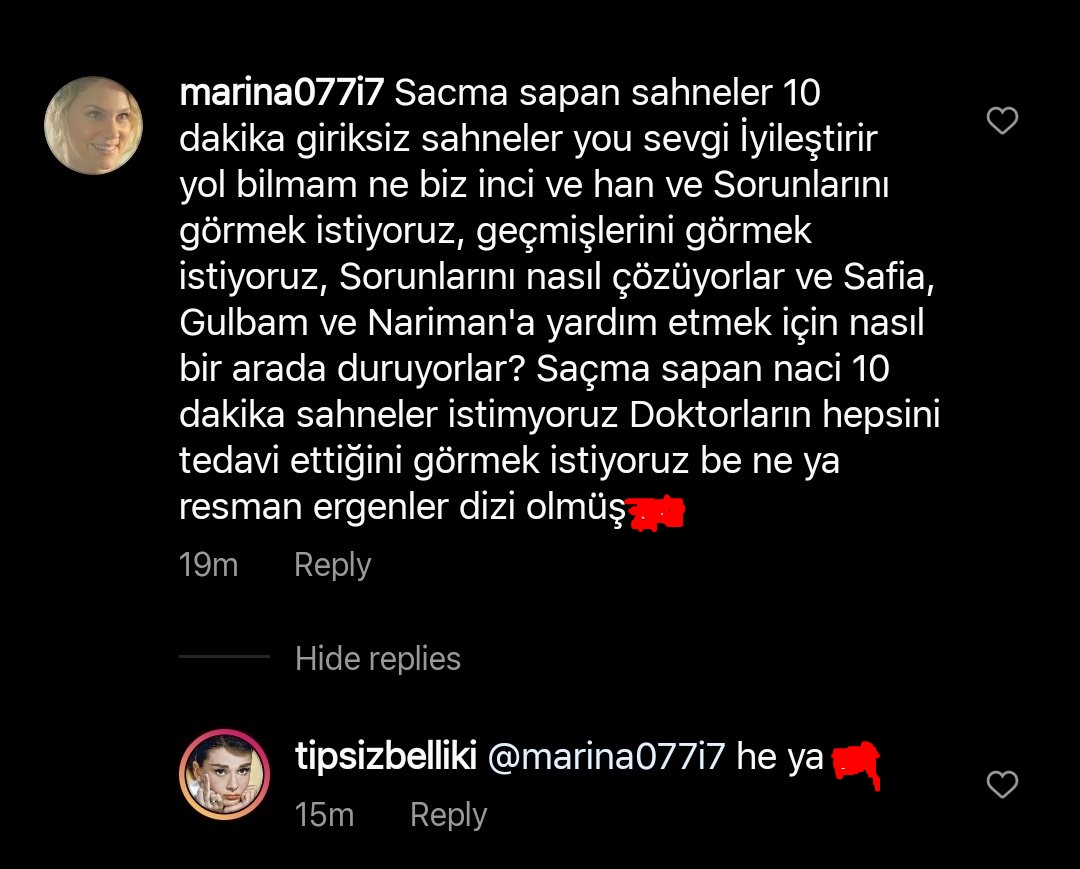
Task: Reply to tipsizbelliki's comment
Action: [x=448, y=815]
